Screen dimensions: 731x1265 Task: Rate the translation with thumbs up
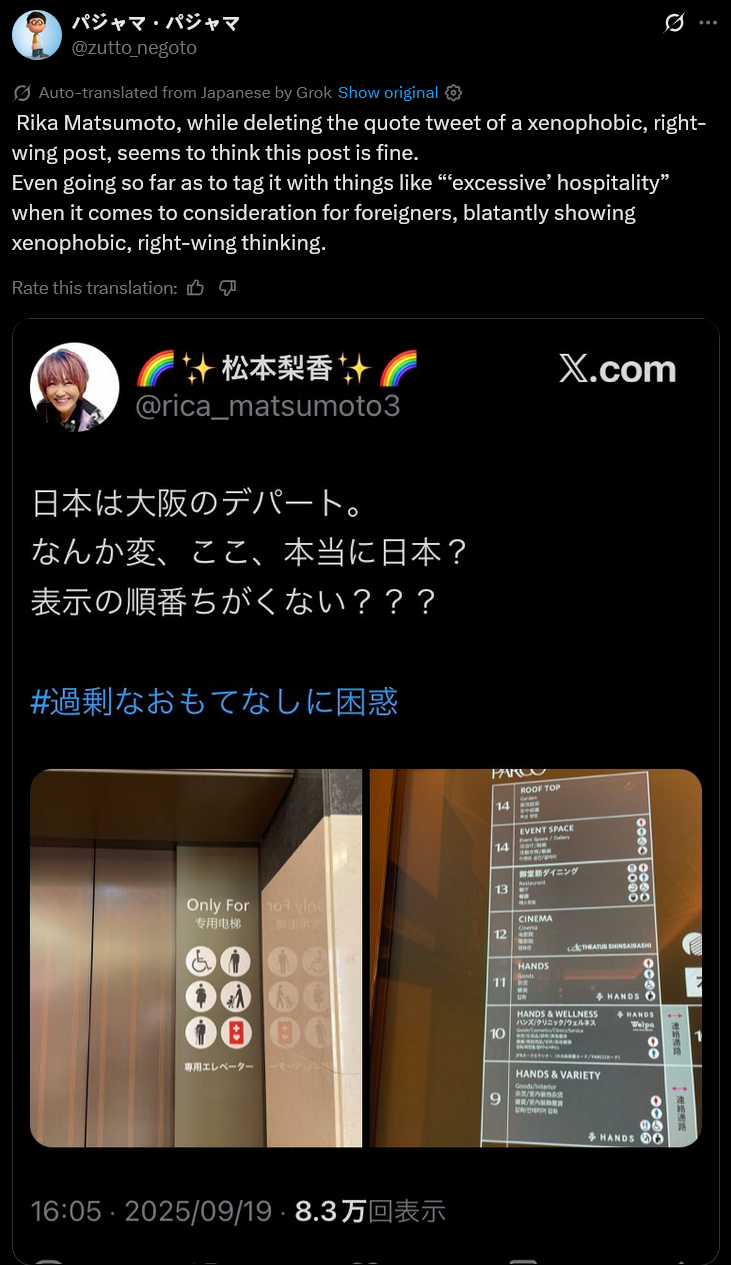pos(196,288)
